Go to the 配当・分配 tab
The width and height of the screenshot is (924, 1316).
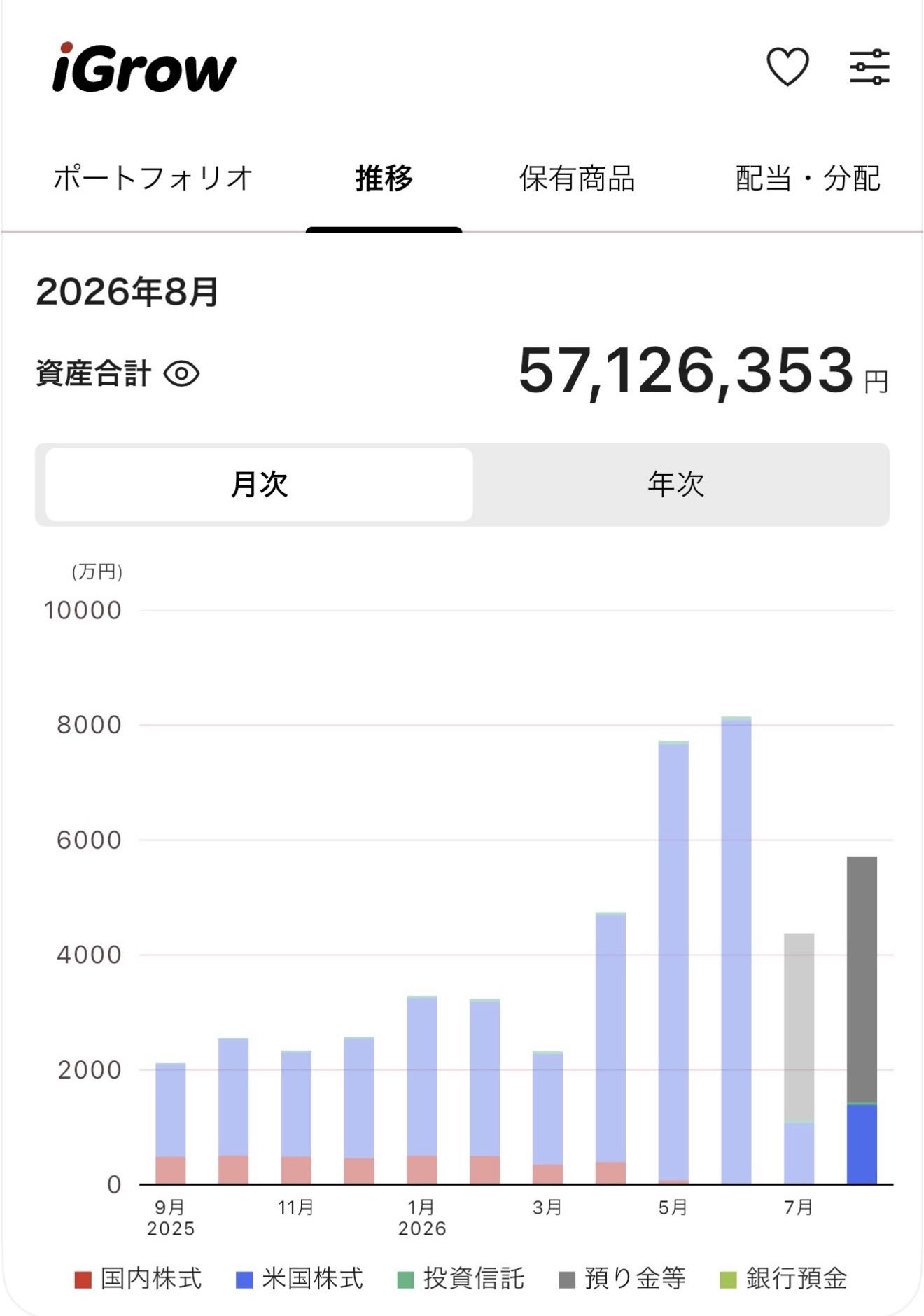pos(808,178)
